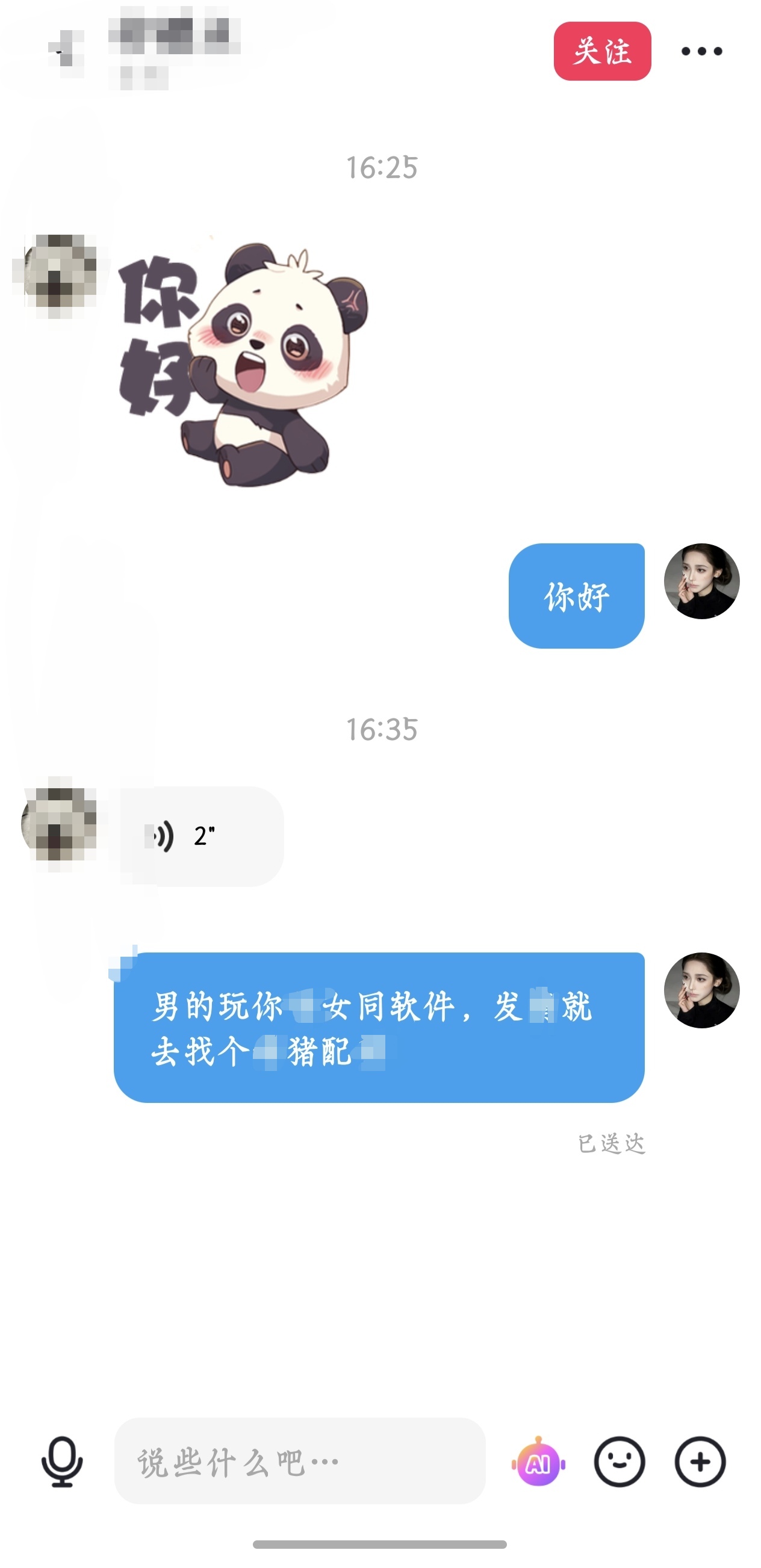This screenshot has width=761, height=1568.
Task: Tap the sender's avatar beside the voice message
Action: pos(60,823)
